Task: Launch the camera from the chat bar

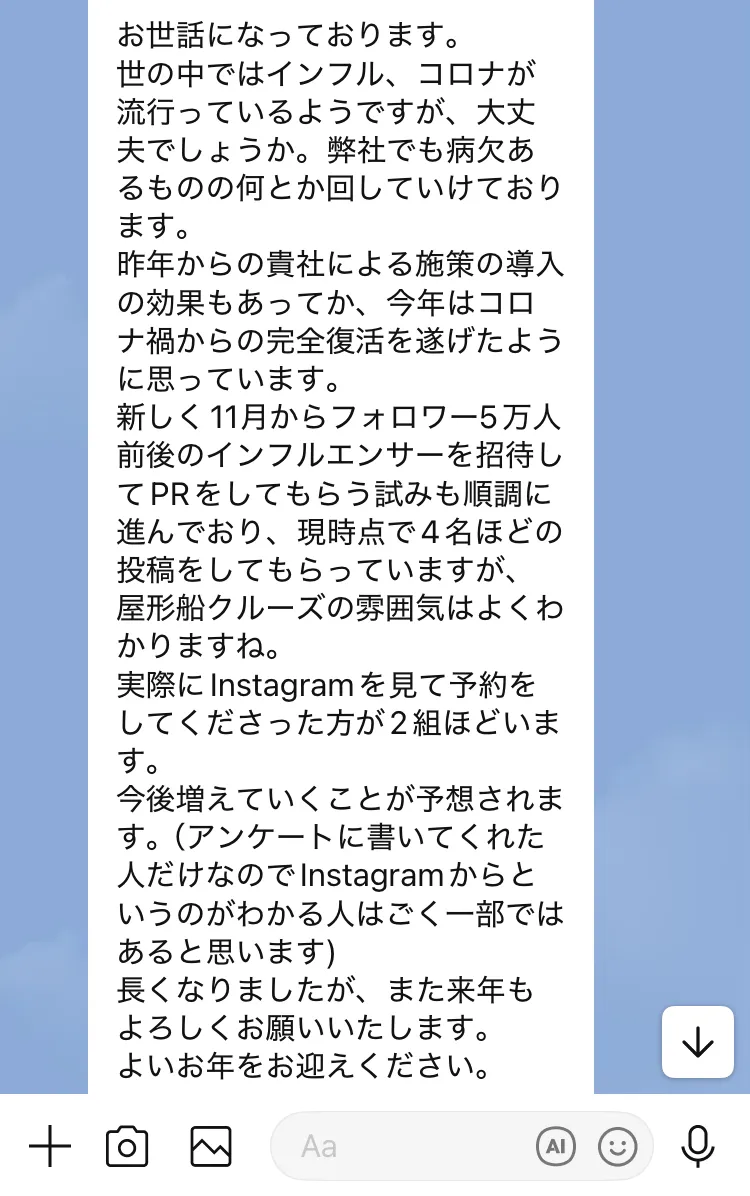Action: click(127, 1146)
